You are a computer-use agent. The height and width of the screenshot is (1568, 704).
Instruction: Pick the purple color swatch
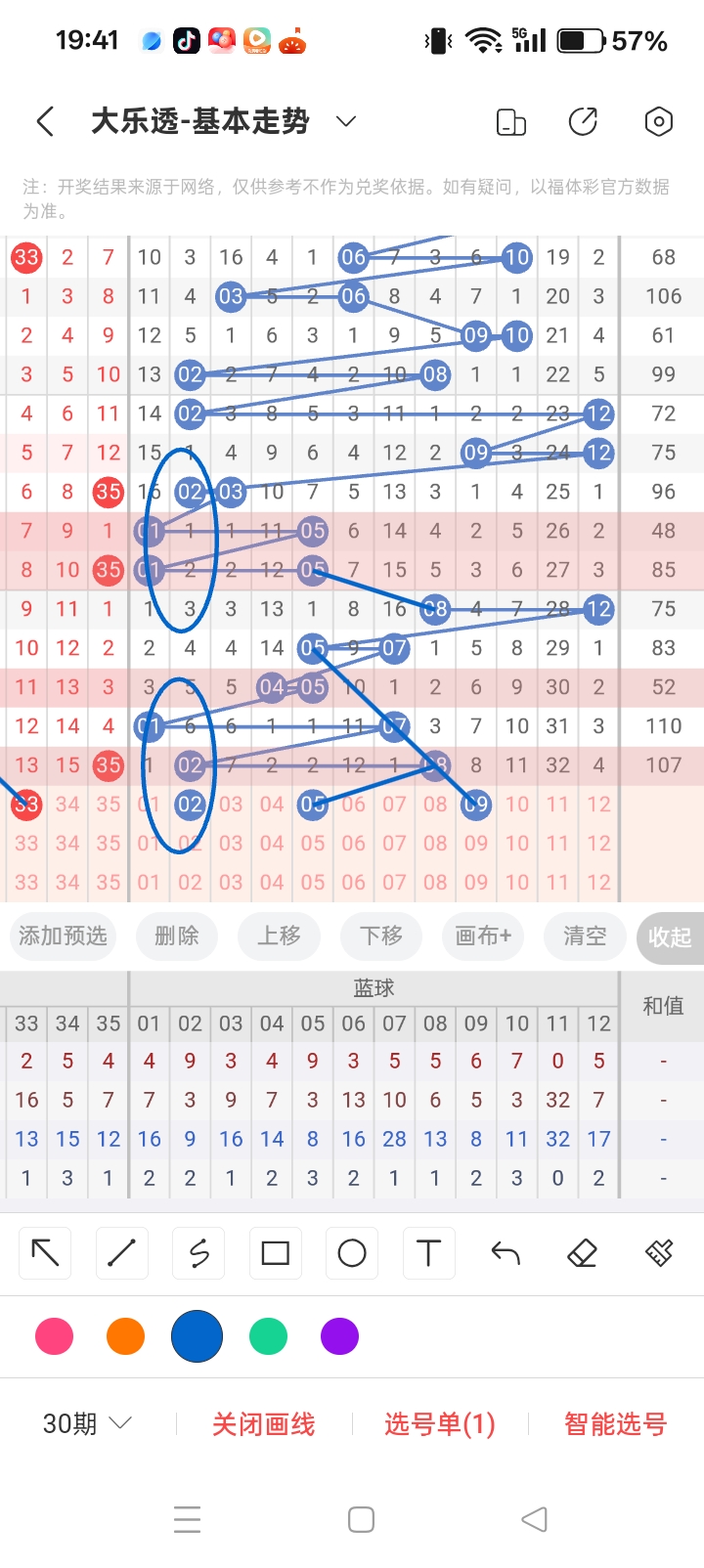[339, 1335]
